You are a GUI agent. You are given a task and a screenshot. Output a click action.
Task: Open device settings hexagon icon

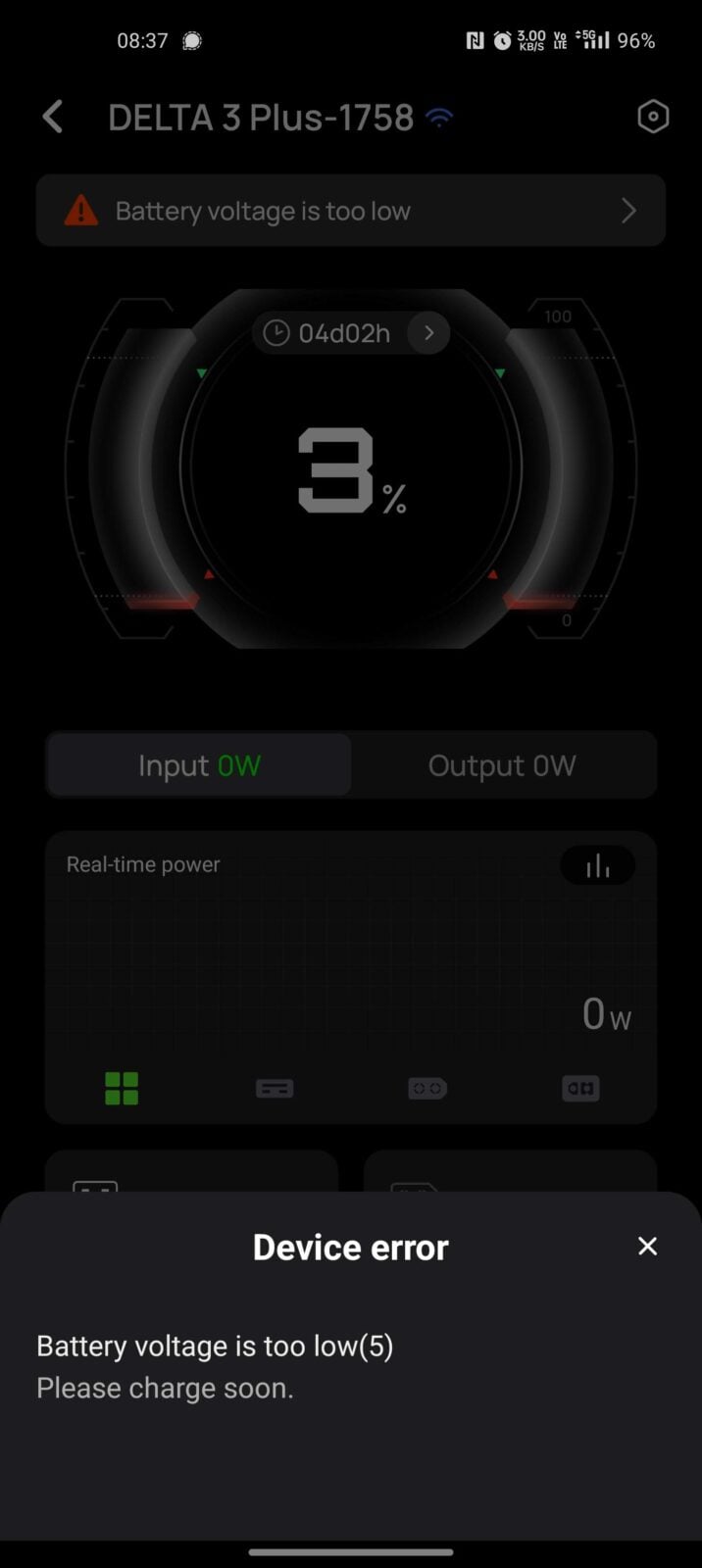point(653,118)
